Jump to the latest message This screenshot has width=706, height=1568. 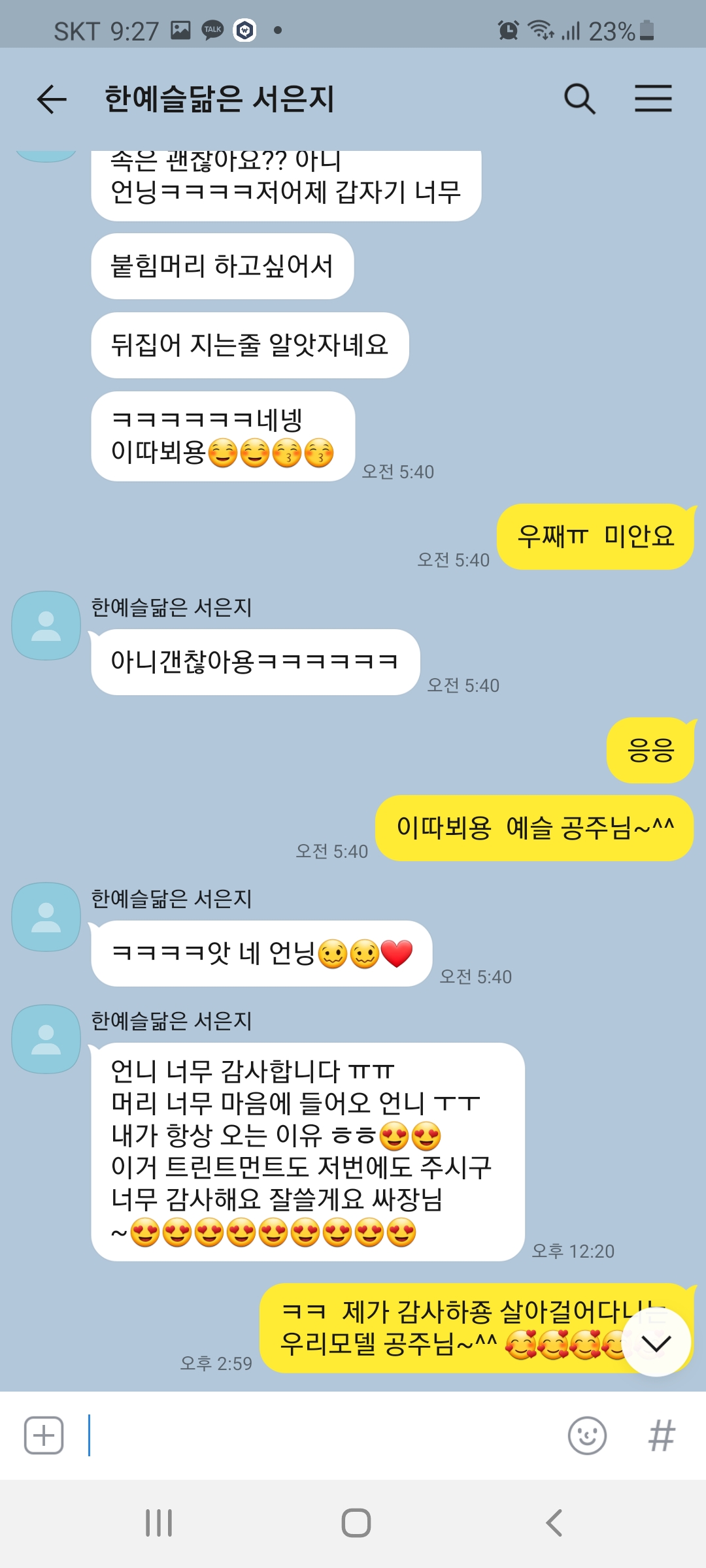(x=656, y=1343)
